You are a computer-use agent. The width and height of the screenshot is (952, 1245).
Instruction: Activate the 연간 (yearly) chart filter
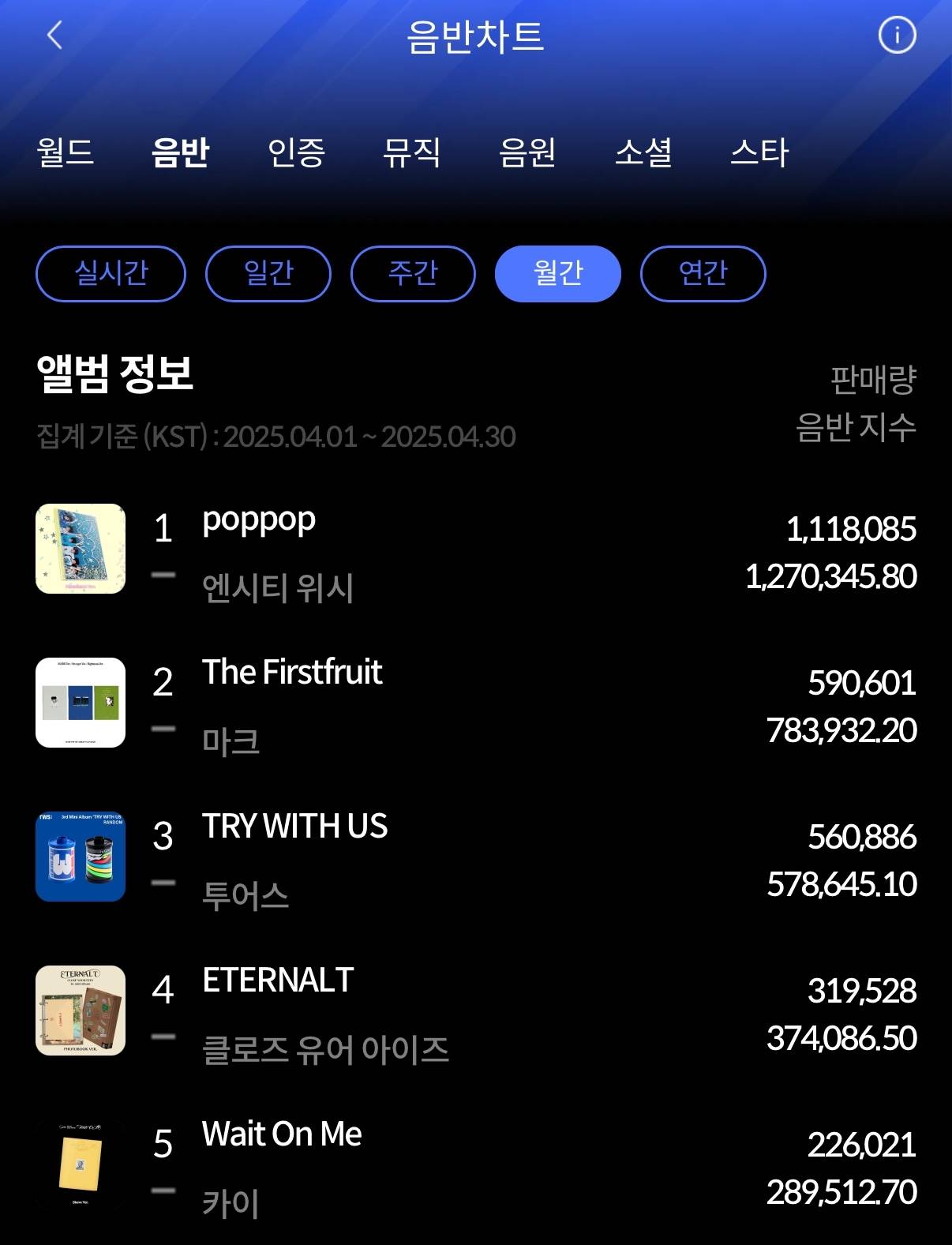tap(703, 273)
